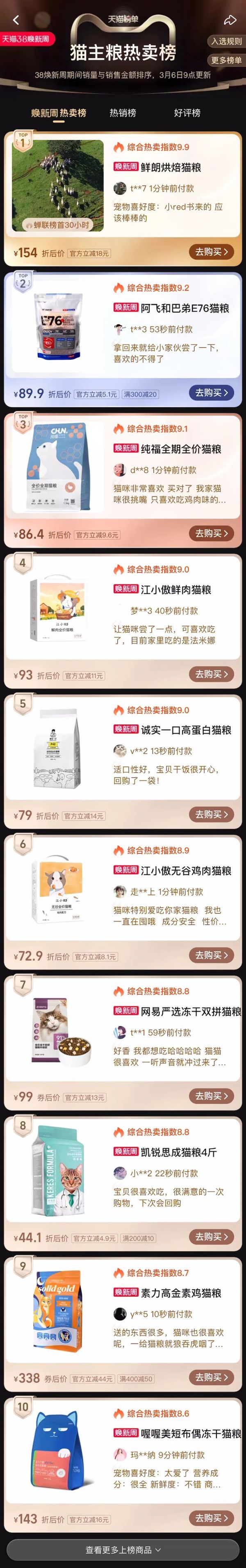The height and width of the screenshot is (1568, 246).
Task: Tap 去购买 for 阿飞和巴弟E76猫粮
Action: 211,393
